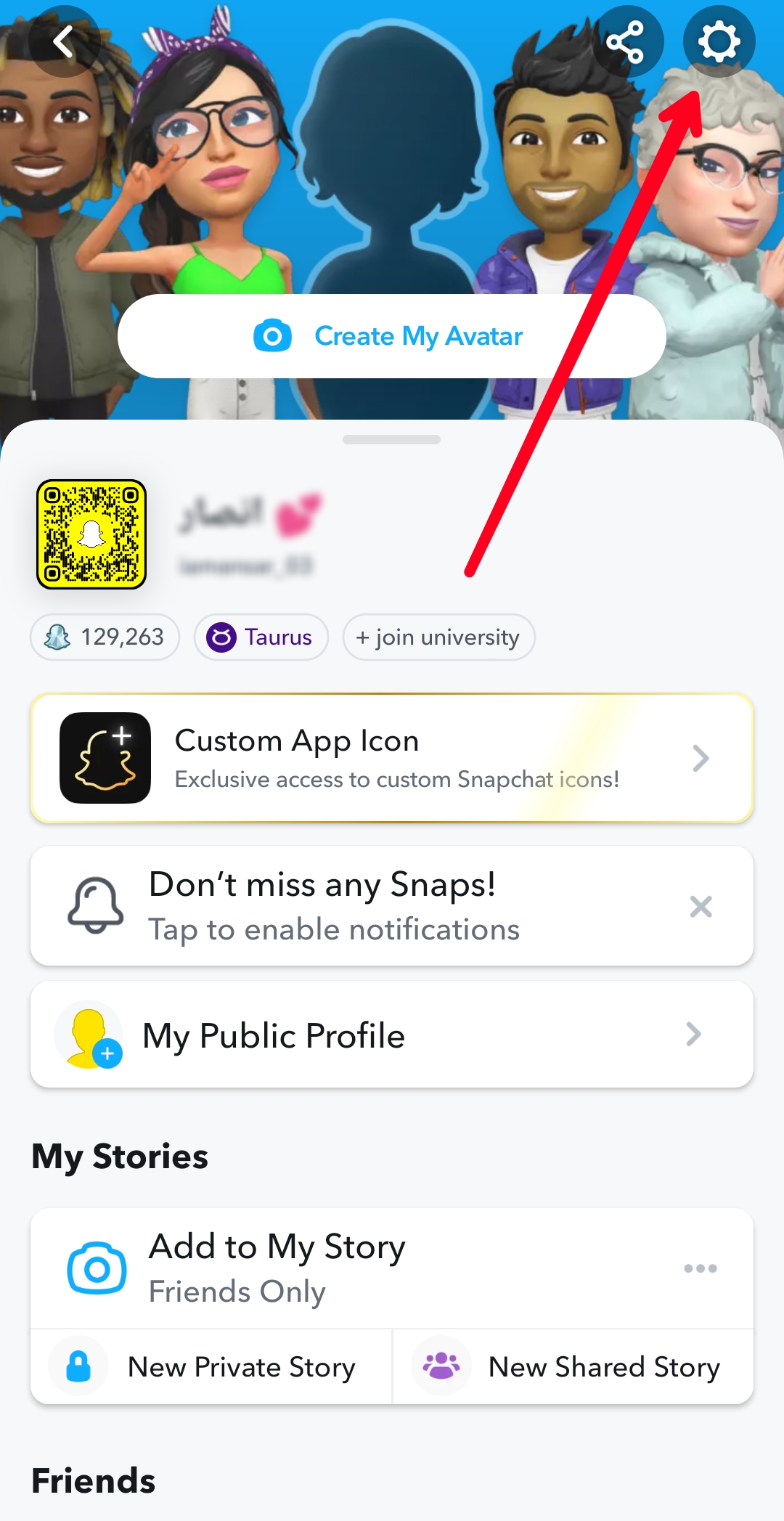This screenshot has height=1521, width=784.
Task: Open Custom App Icon options
Action: (x=392, y=757)
